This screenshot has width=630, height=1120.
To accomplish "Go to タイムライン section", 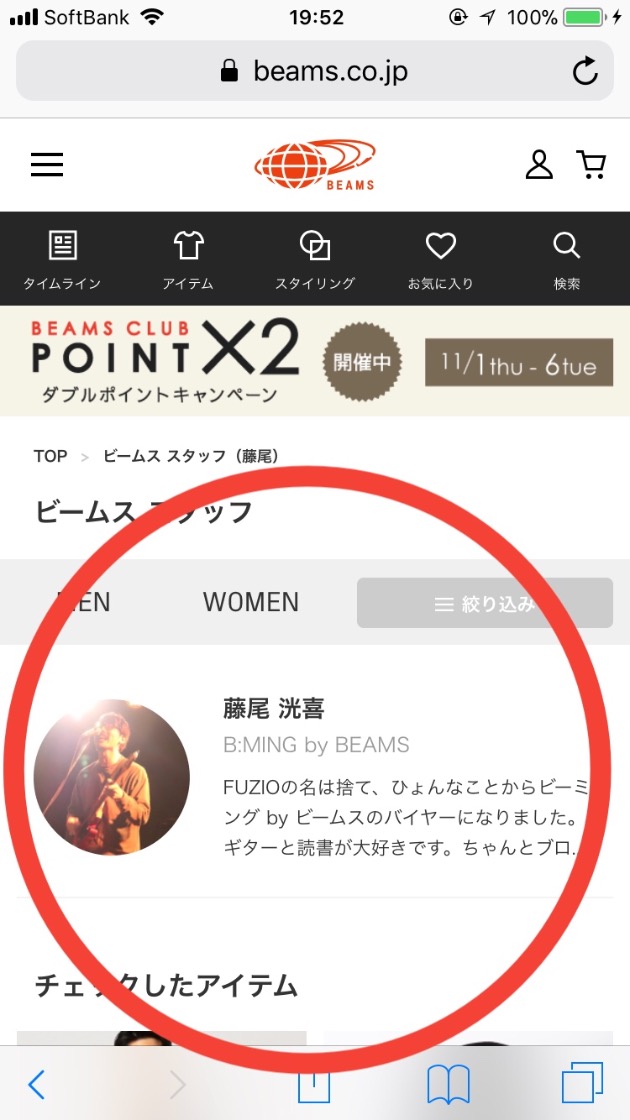I will [x=62, y=259].
